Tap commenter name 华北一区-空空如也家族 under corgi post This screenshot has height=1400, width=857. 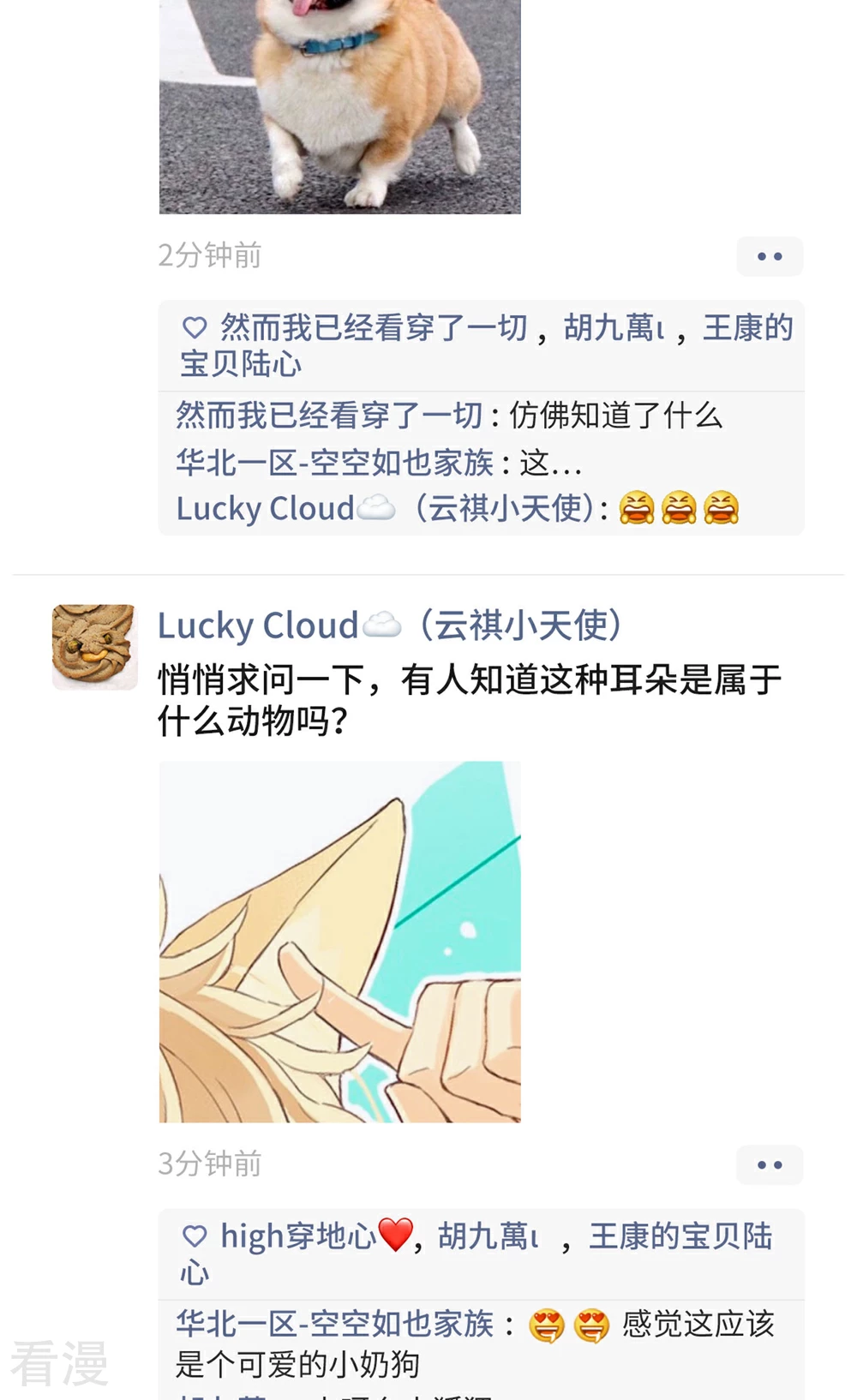[335, 463]
